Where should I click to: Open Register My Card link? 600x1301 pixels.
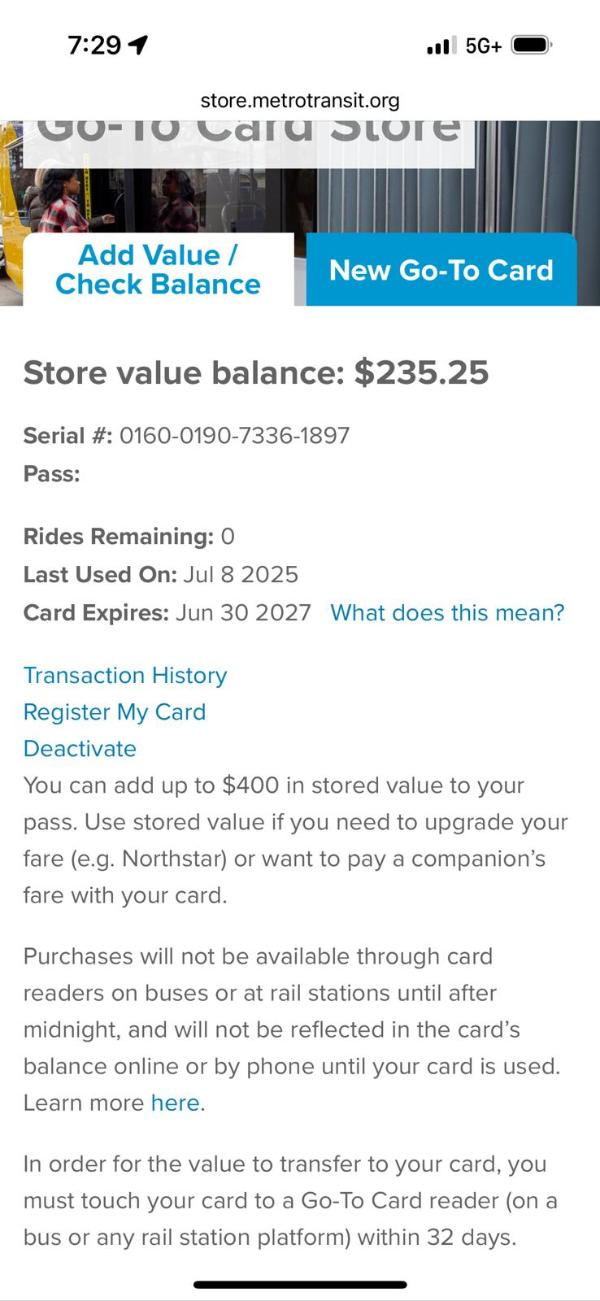[x=114, y=712]
